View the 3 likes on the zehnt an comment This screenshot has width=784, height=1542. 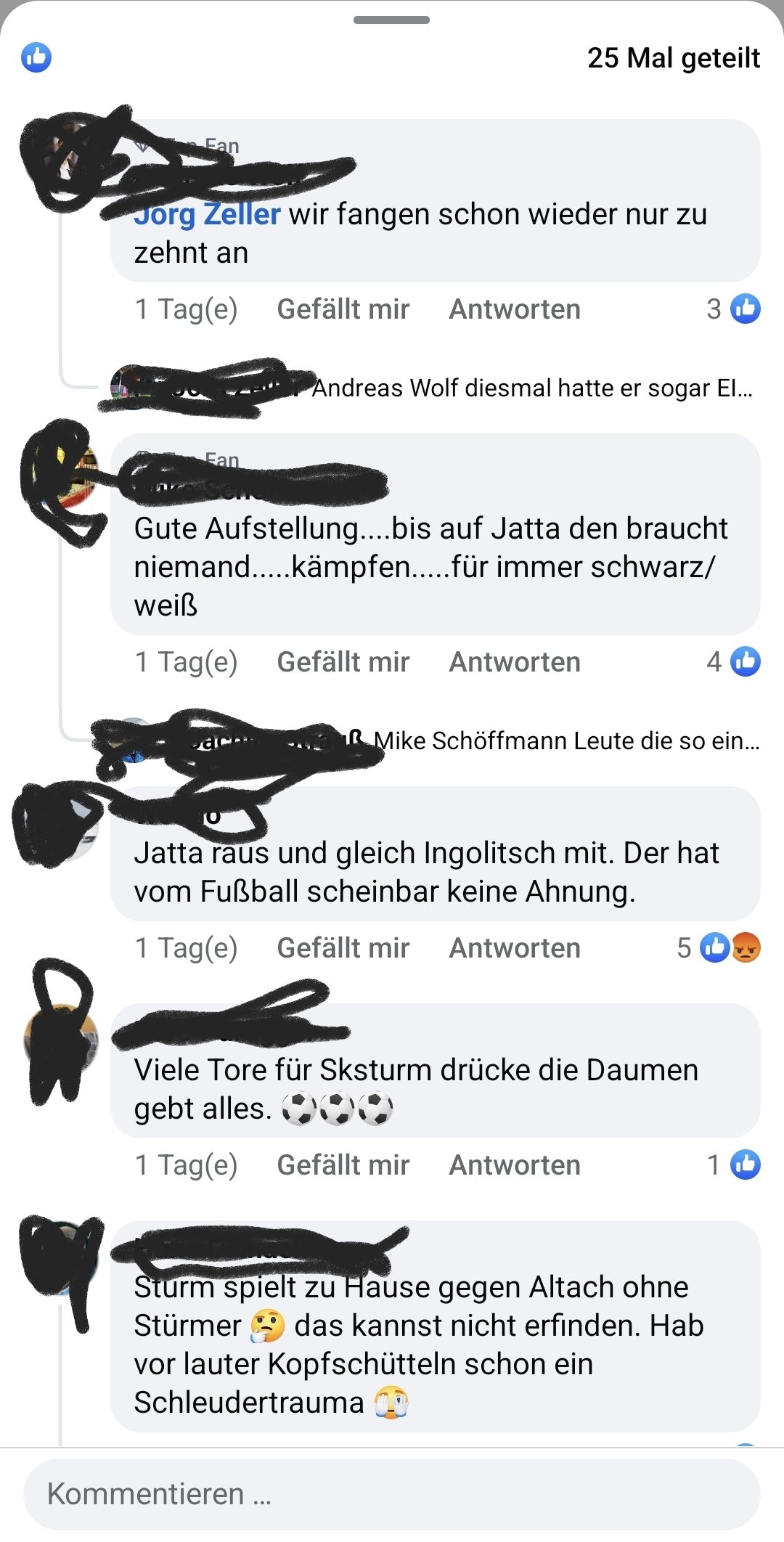click(x=733, y=309)
